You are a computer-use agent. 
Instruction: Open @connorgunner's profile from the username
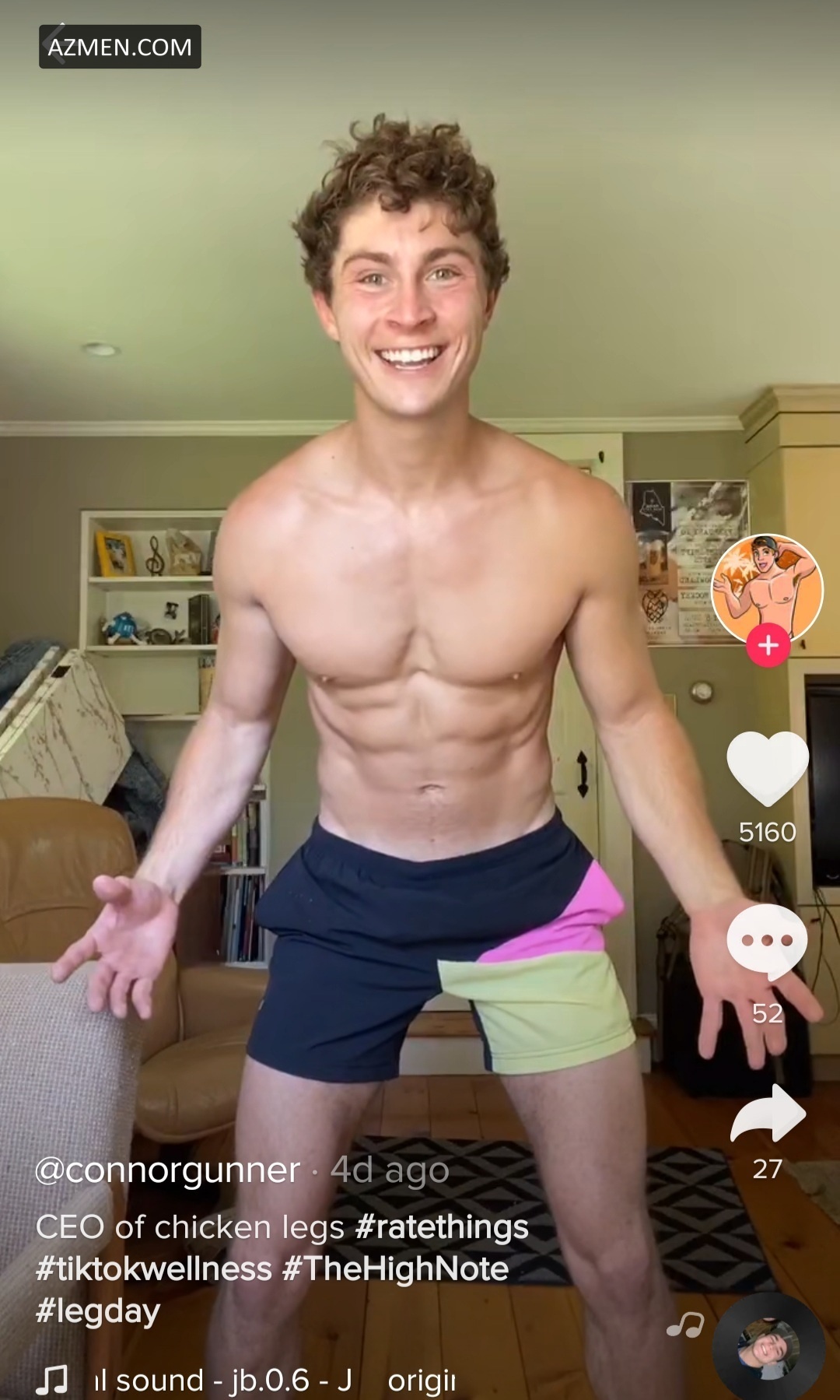point(167,1170)
